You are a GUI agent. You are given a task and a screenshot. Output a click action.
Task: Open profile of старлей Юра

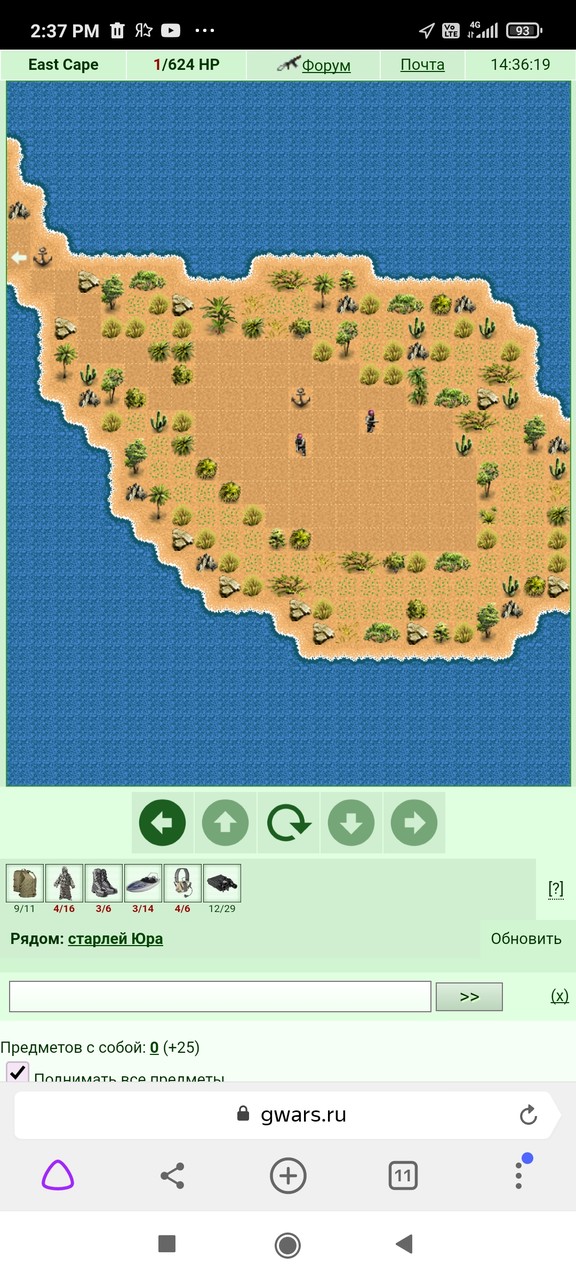115,939
